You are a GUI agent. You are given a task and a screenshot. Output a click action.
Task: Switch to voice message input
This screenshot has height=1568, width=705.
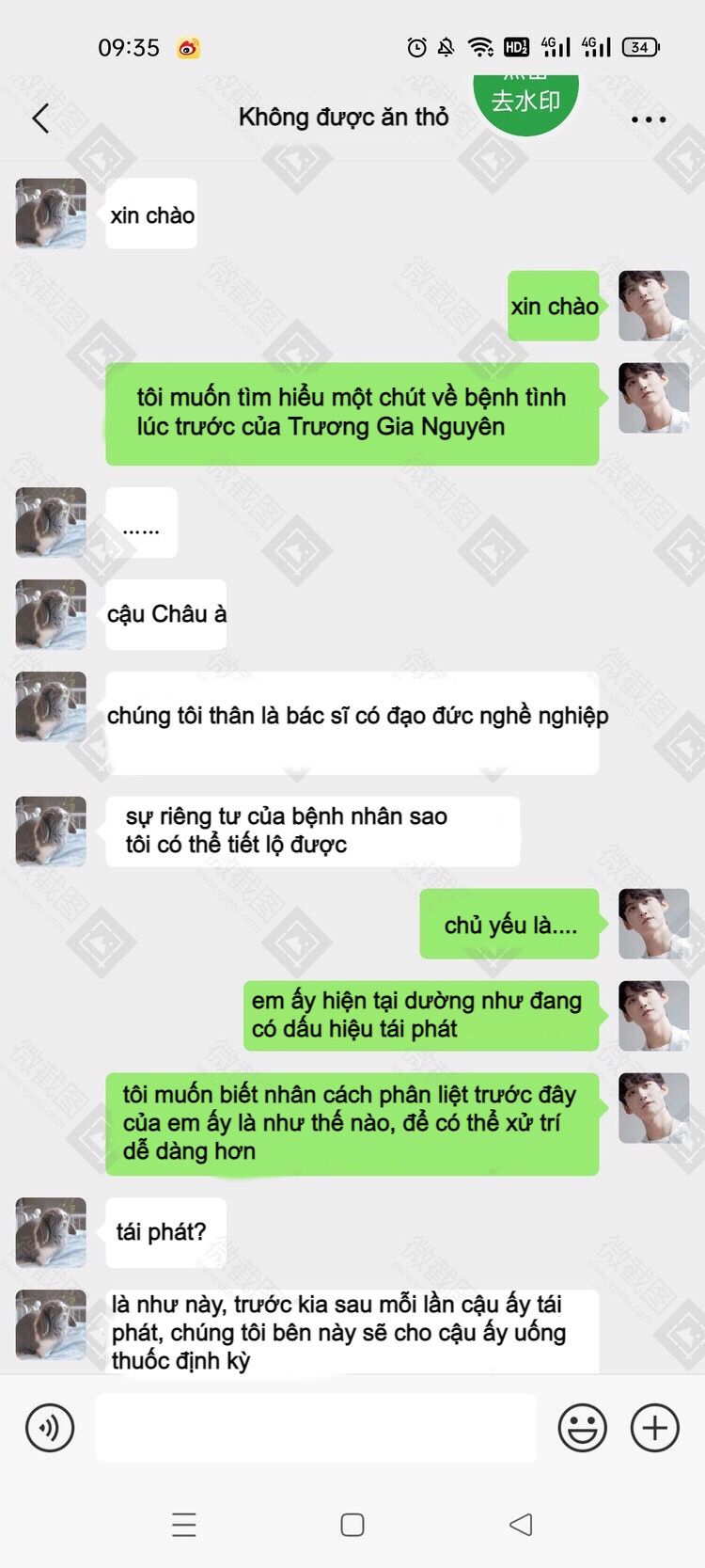[x=49, y=1427]
